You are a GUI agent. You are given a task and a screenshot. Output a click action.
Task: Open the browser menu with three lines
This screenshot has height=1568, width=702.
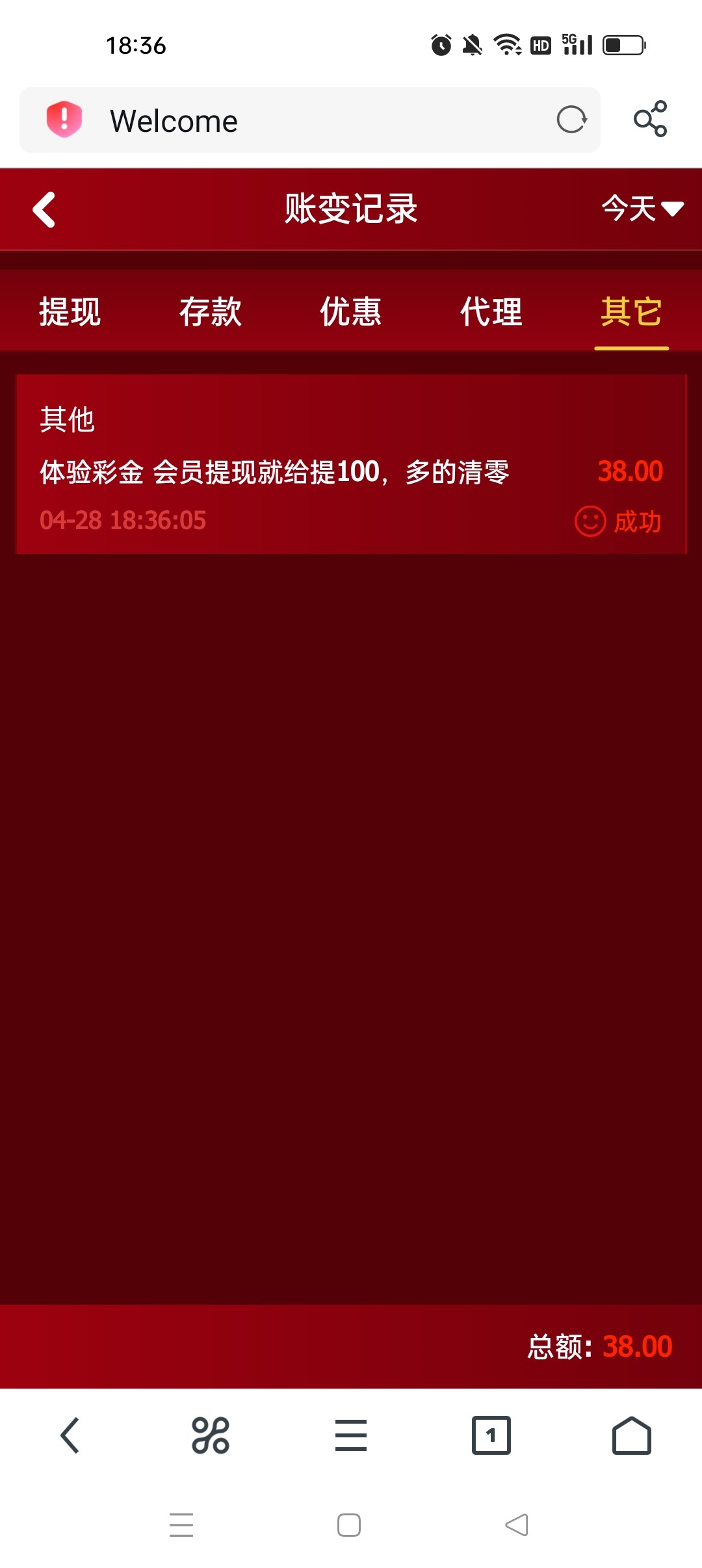(x=351, y=1435)
